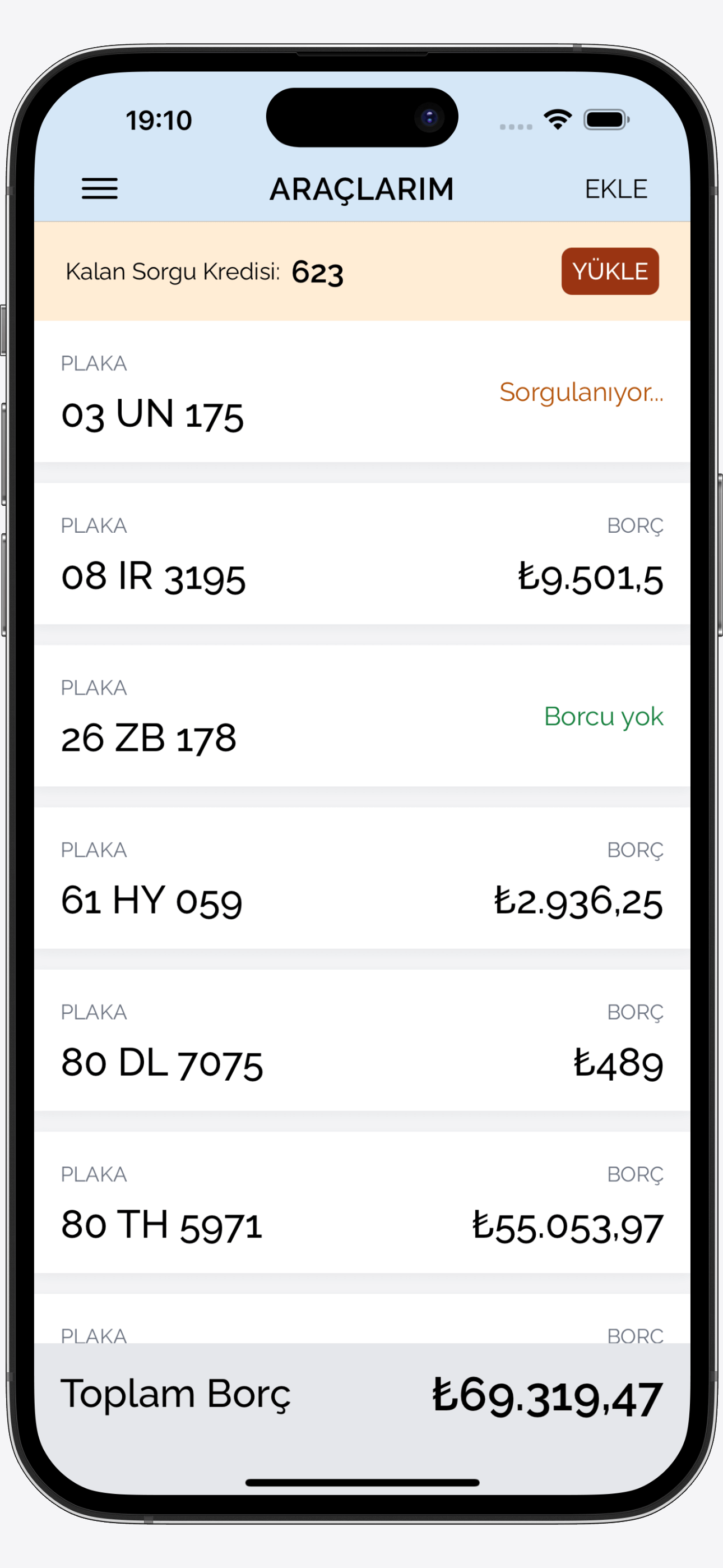Tap EKLE to add a vehicle
Viewport: 723px width, 1568px height.
point(615,188)
